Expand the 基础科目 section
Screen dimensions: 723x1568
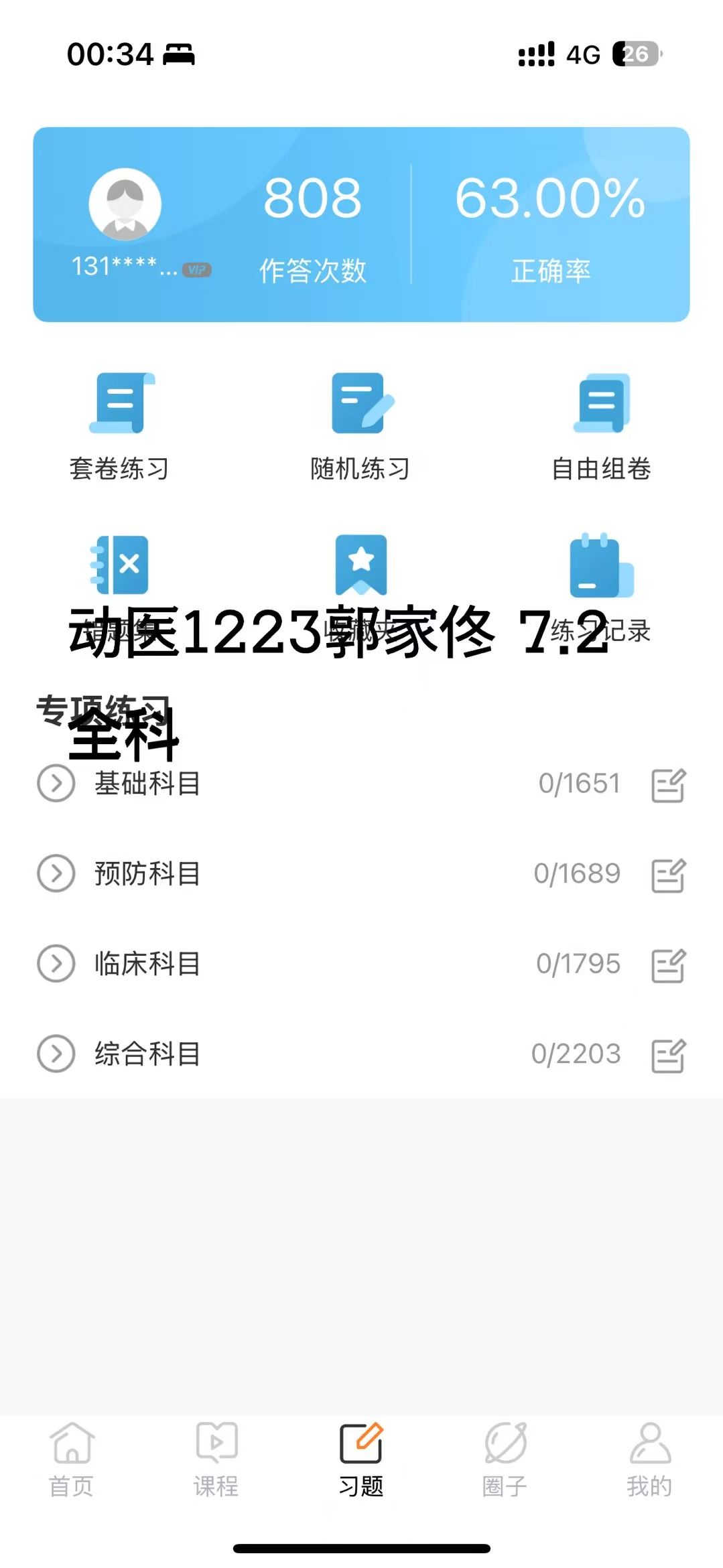tap(56, 783)
